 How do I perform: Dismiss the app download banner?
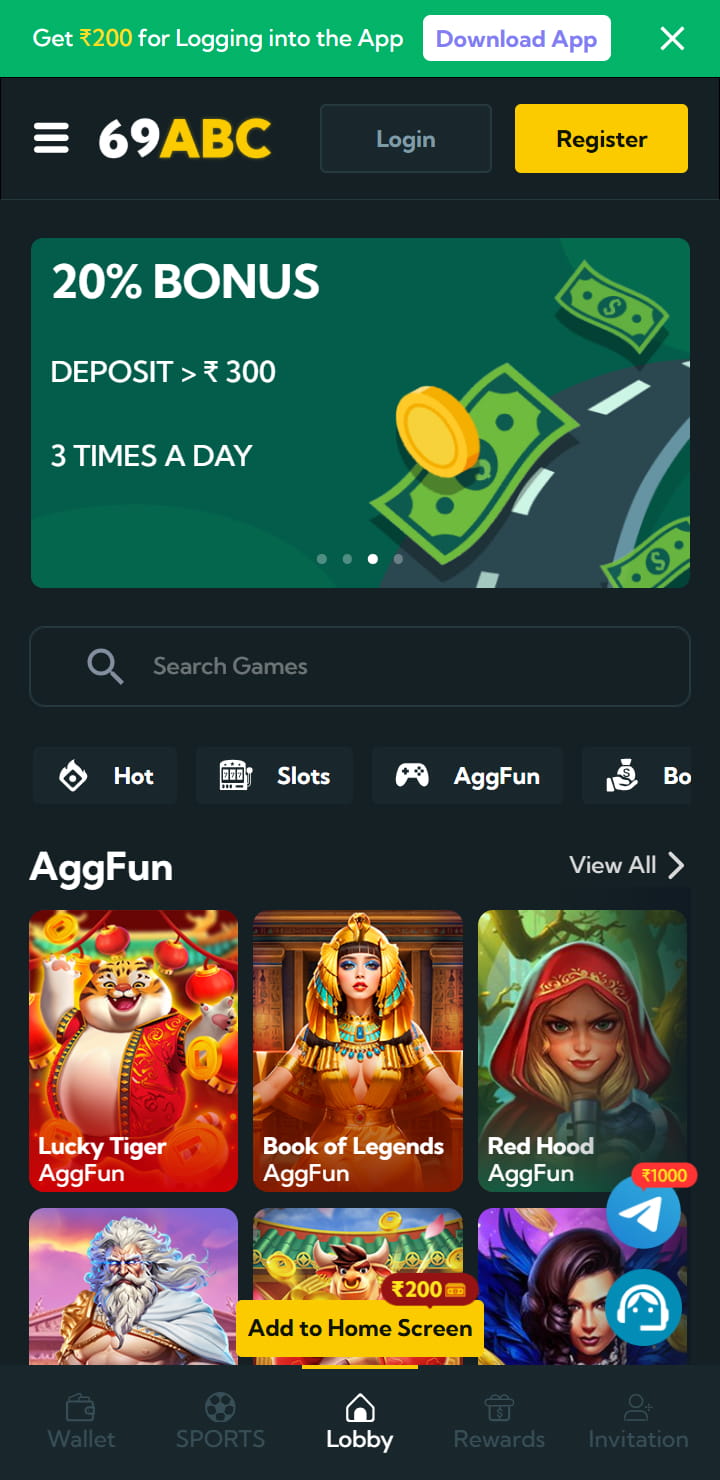click(672, 39)
